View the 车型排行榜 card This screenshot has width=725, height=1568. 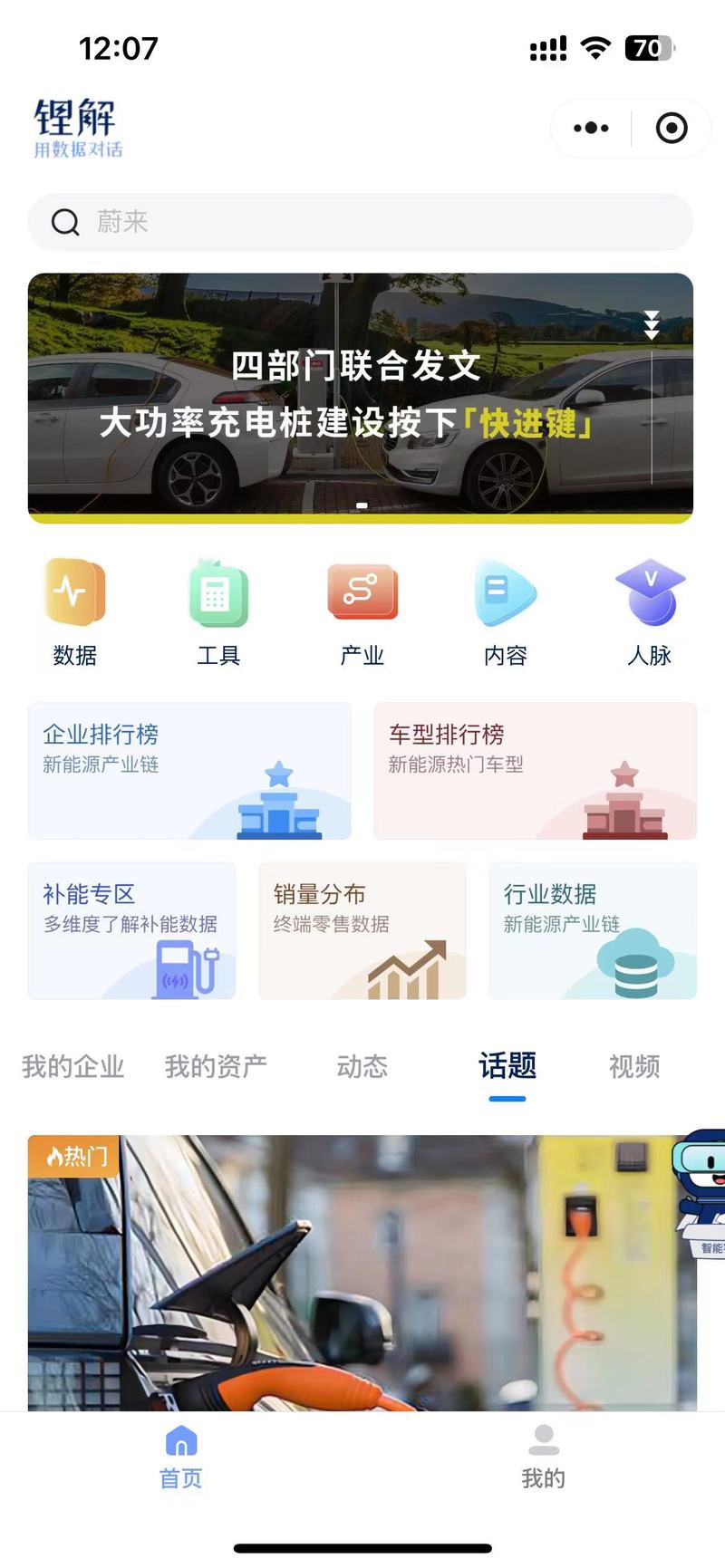[x=536, y=771]
